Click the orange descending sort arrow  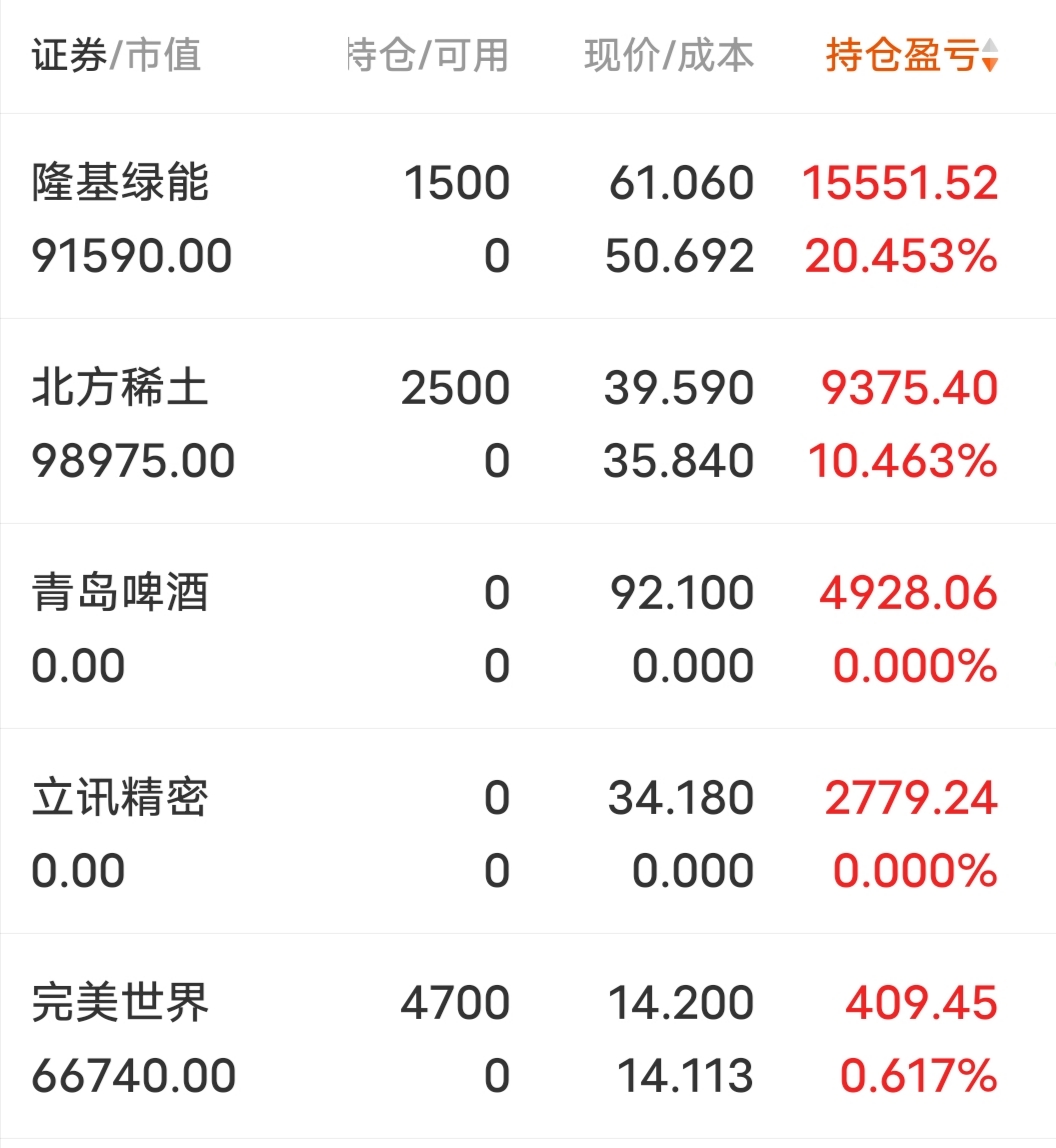(990, 64)
